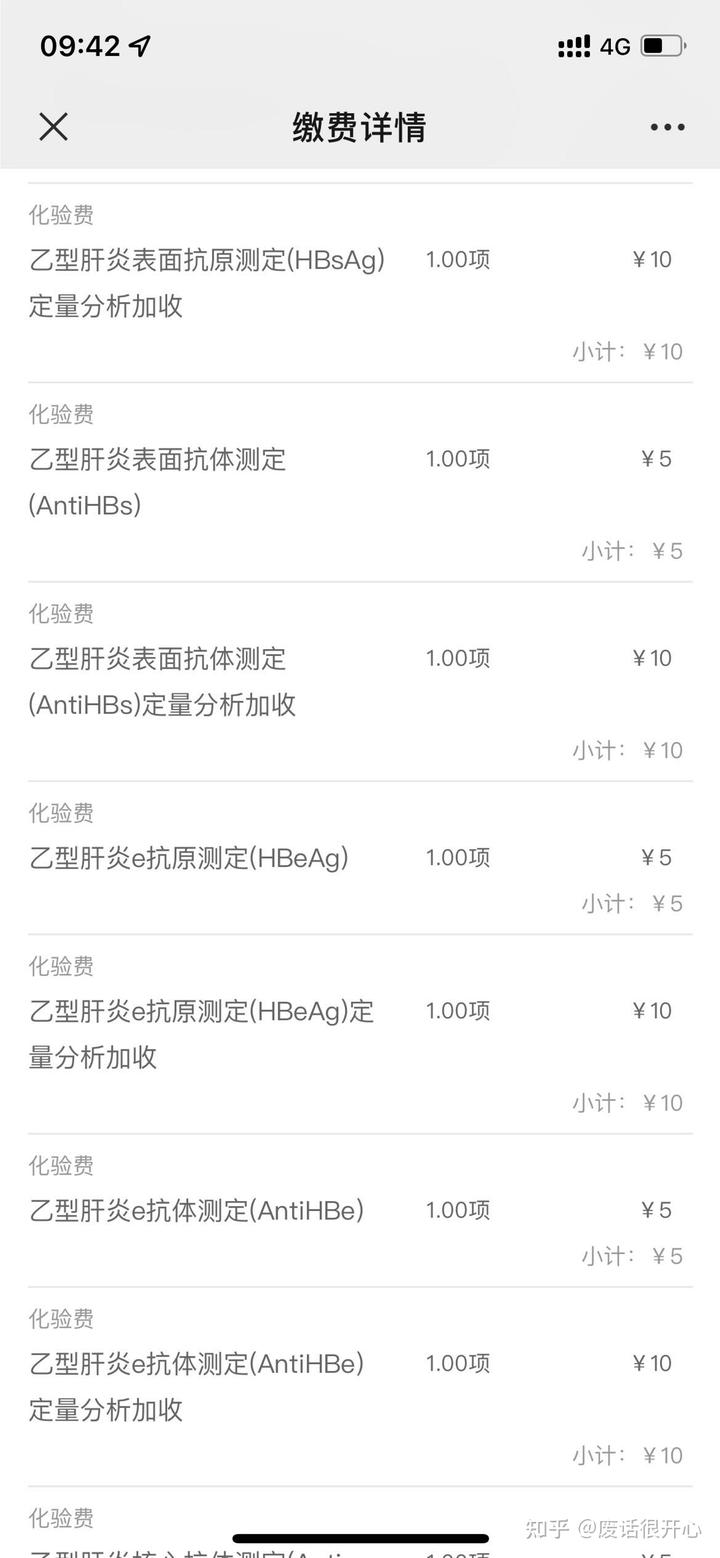
Task: Open the three-dot more options menu
Action: 667,127
